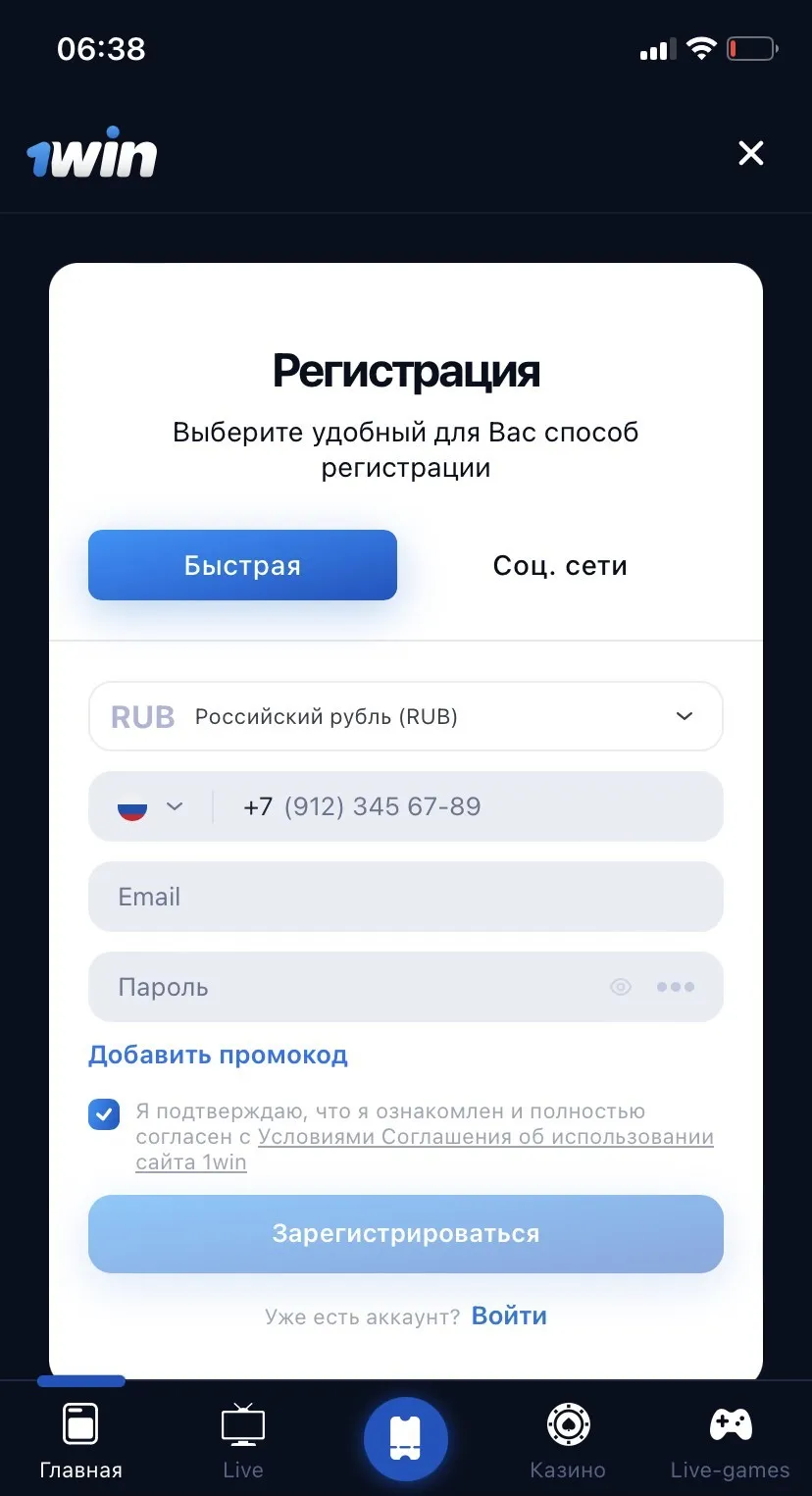
Task: Uncheck the agreement confirmation checkbox
Action: (104, 1114)
